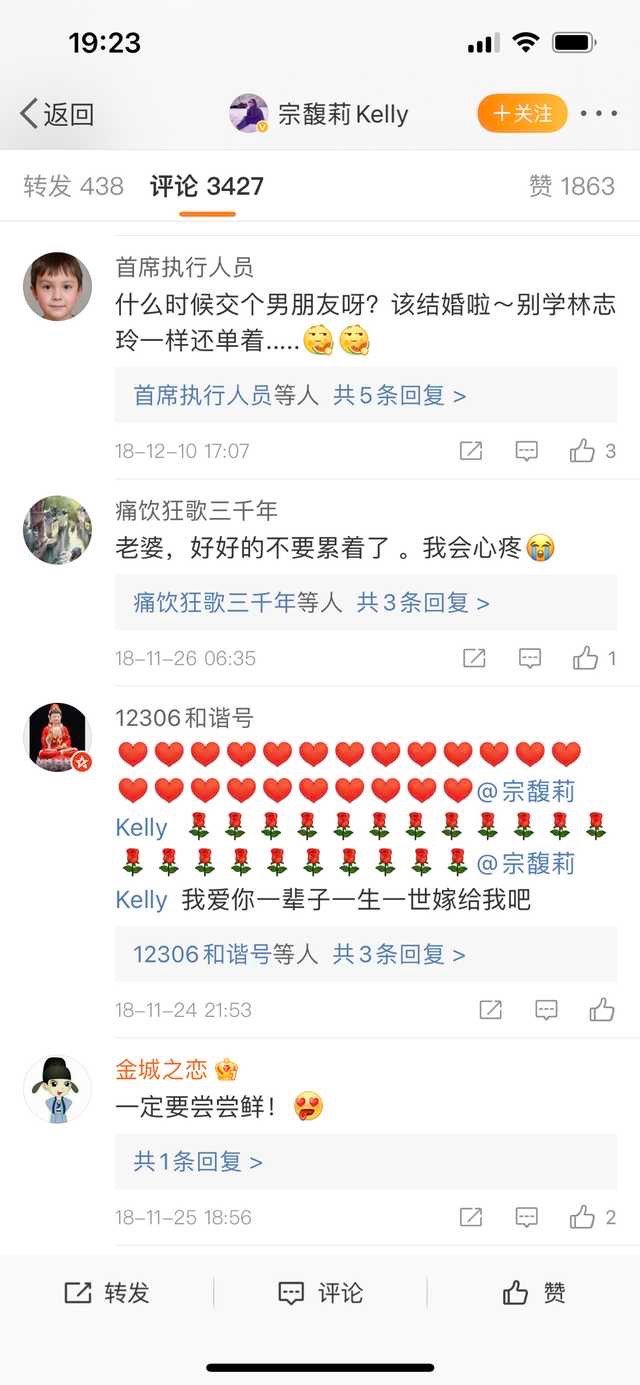Open 痛饮狂歌三千年's profile avatar
640x1385 pixels.
[57, 530]
